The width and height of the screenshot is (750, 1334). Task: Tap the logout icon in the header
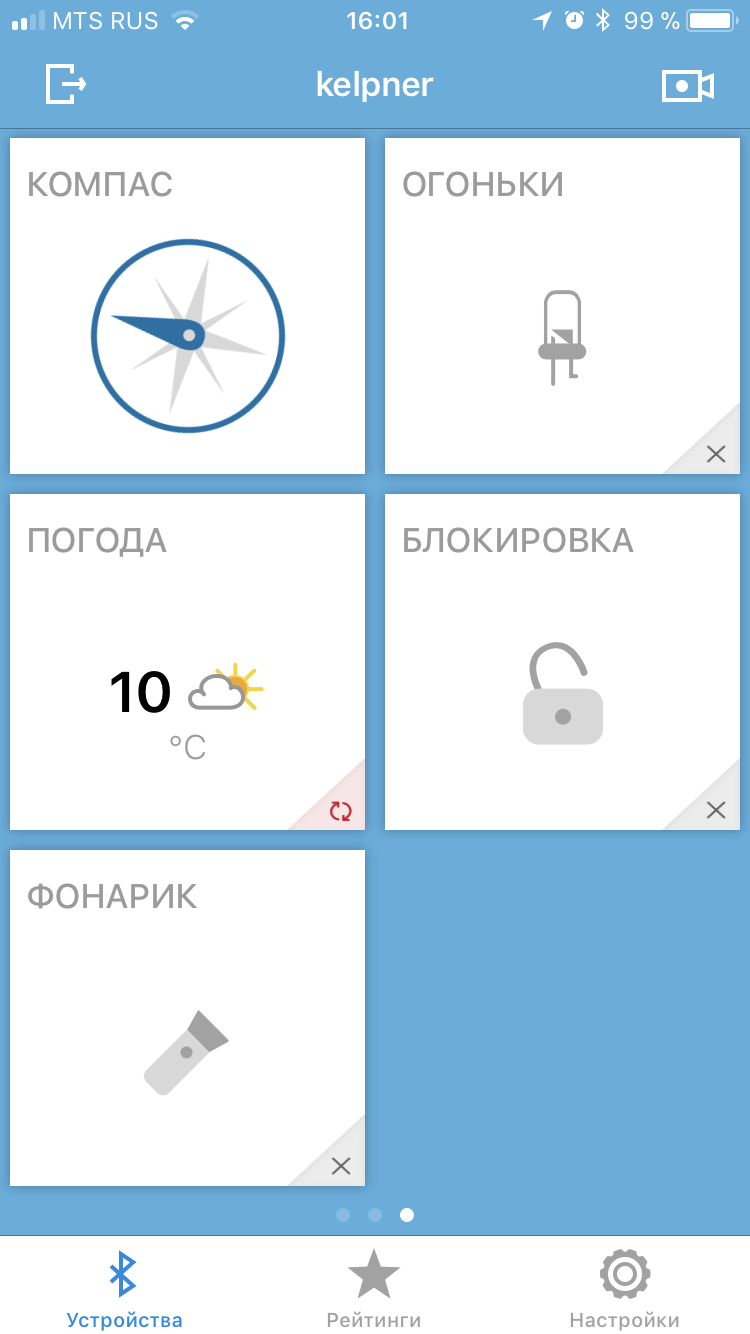pyautogui.click(x=66, y=84)
